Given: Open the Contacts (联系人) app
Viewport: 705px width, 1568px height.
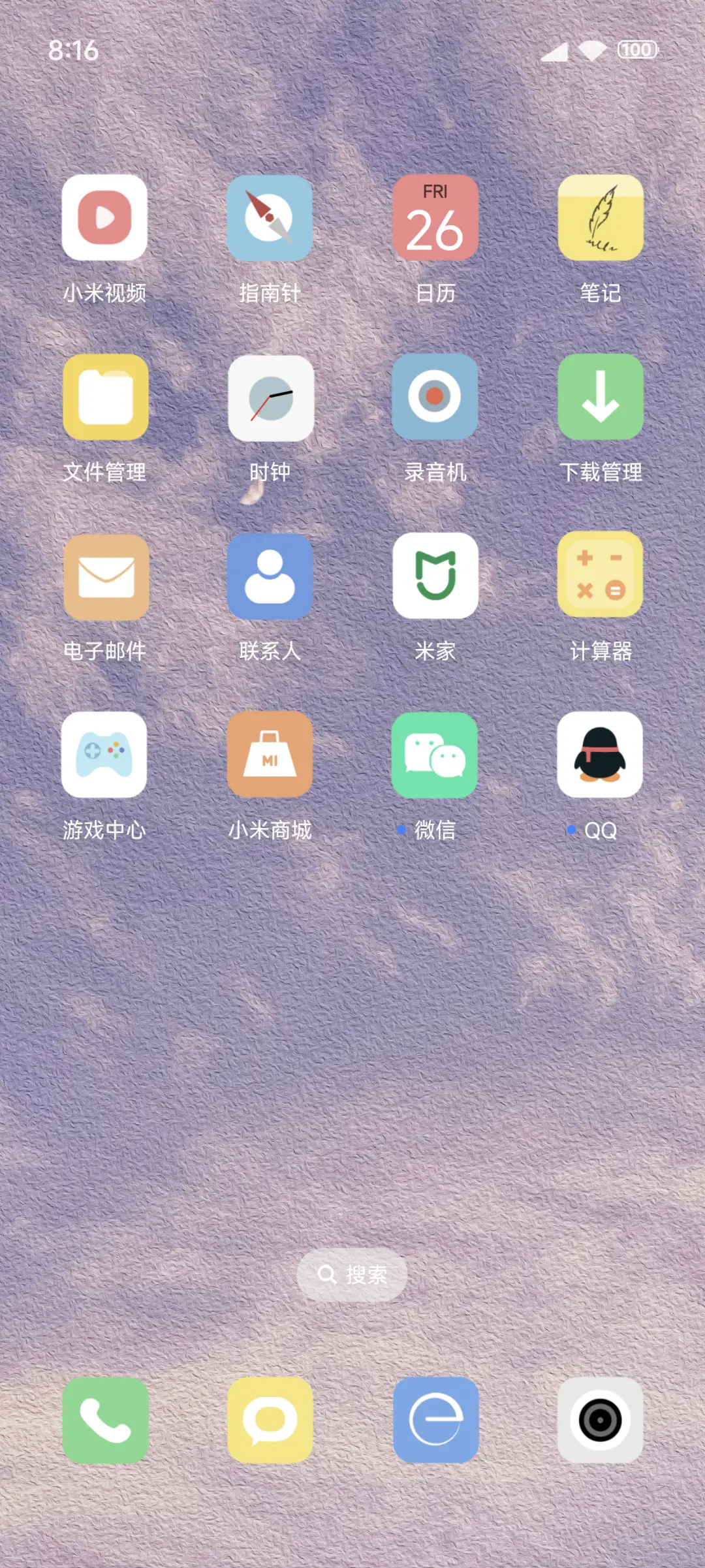Looking at the screenshot, I should pos(270,576).
